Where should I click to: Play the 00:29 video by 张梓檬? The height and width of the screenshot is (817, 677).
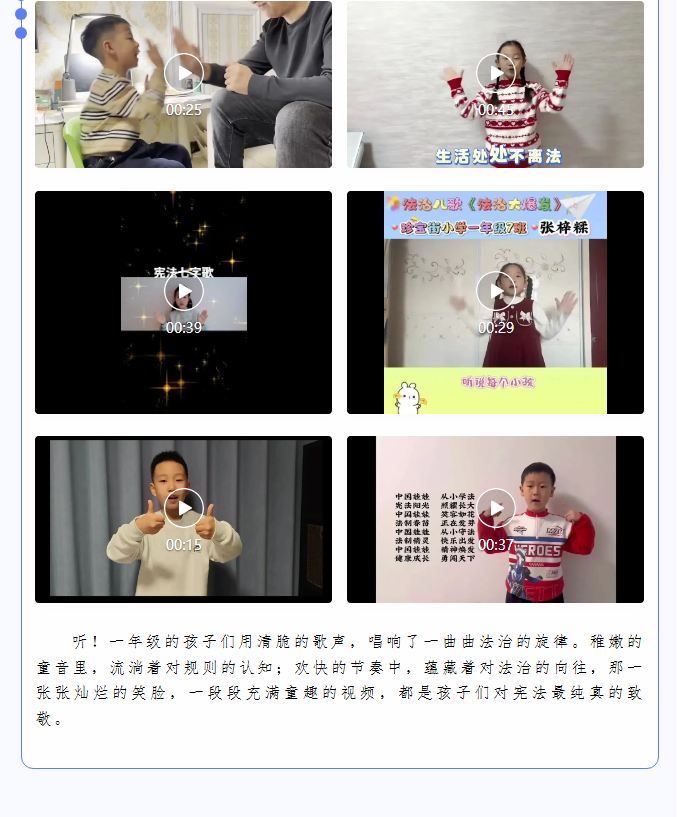click(496, 291)
